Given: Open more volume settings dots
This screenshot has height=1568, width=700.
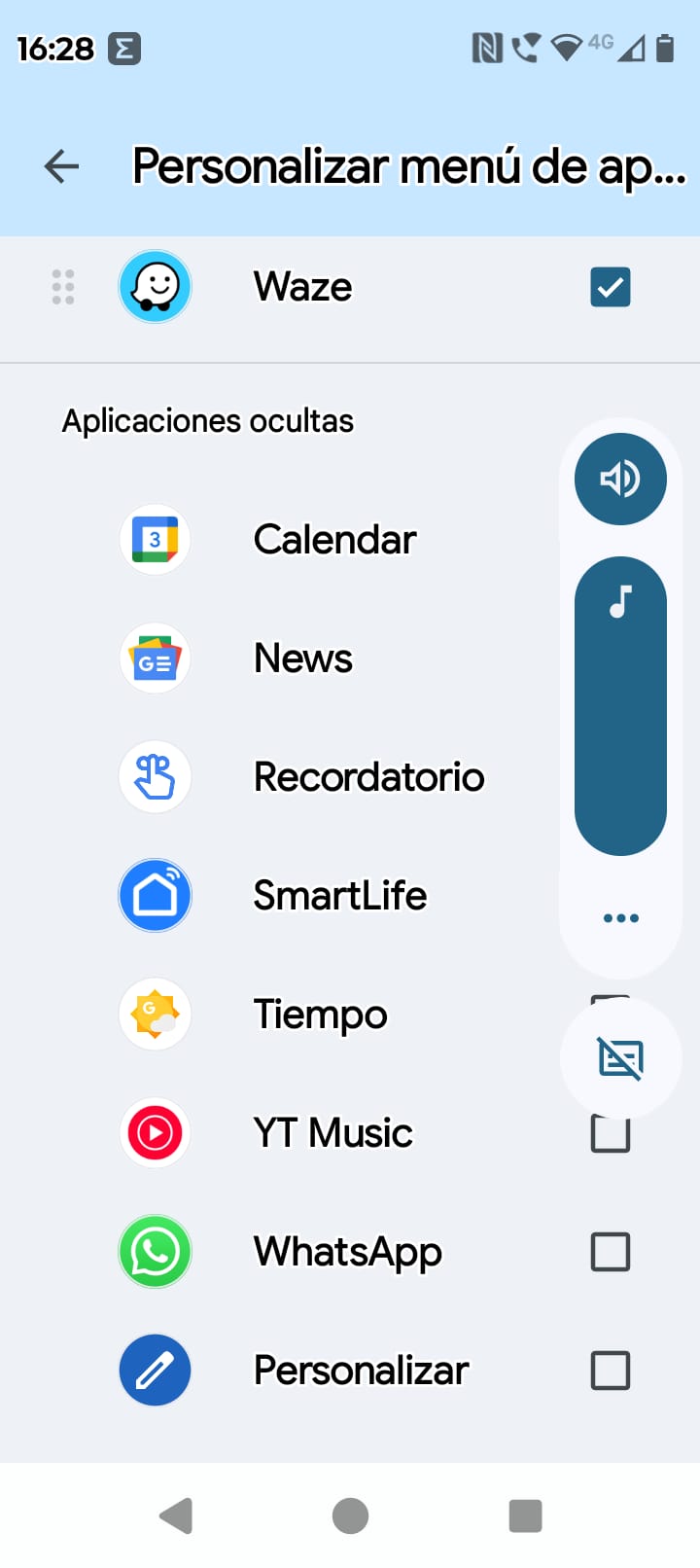Looking at the screenshot, I should tap(620, 918).
